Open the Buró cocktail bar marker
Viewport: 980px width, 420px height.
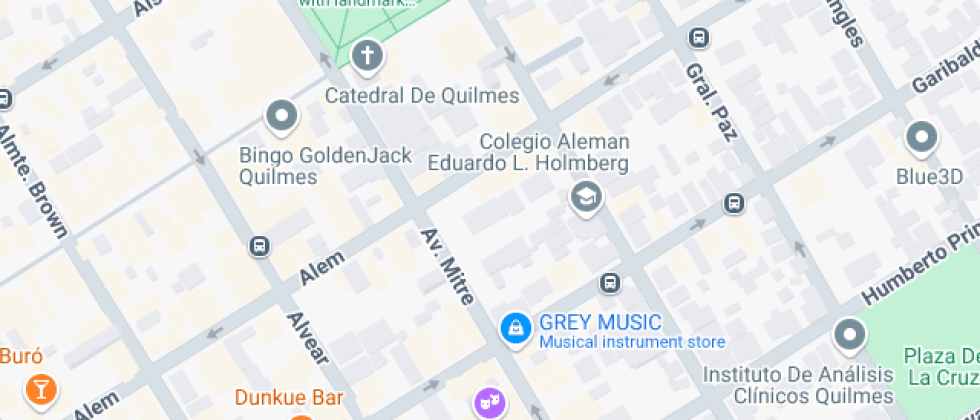pos(41,388)
